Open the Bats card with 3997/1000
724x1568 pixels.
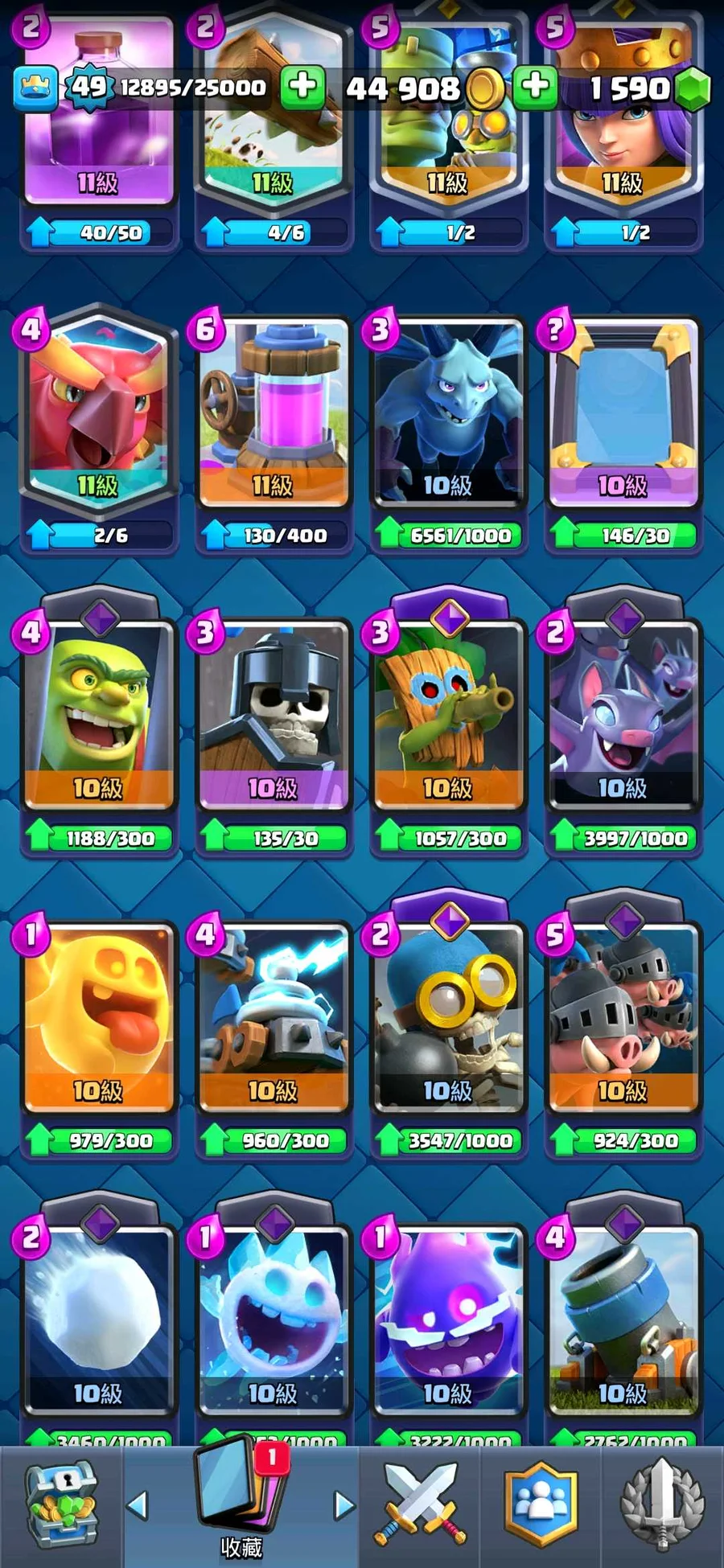click(623, 716)
